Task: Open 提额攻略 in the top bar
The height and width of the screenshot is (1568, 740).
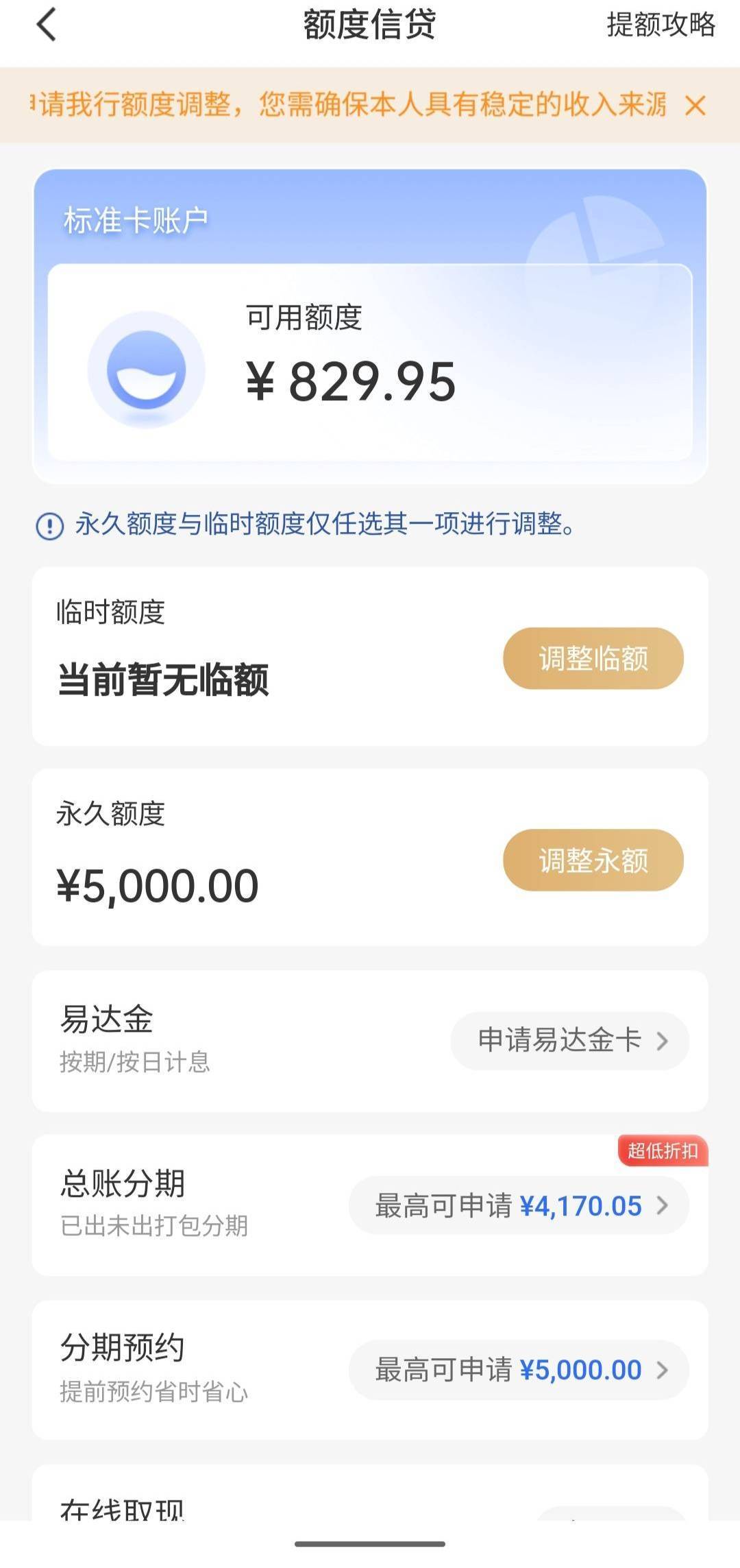Action: click(661, 25)
